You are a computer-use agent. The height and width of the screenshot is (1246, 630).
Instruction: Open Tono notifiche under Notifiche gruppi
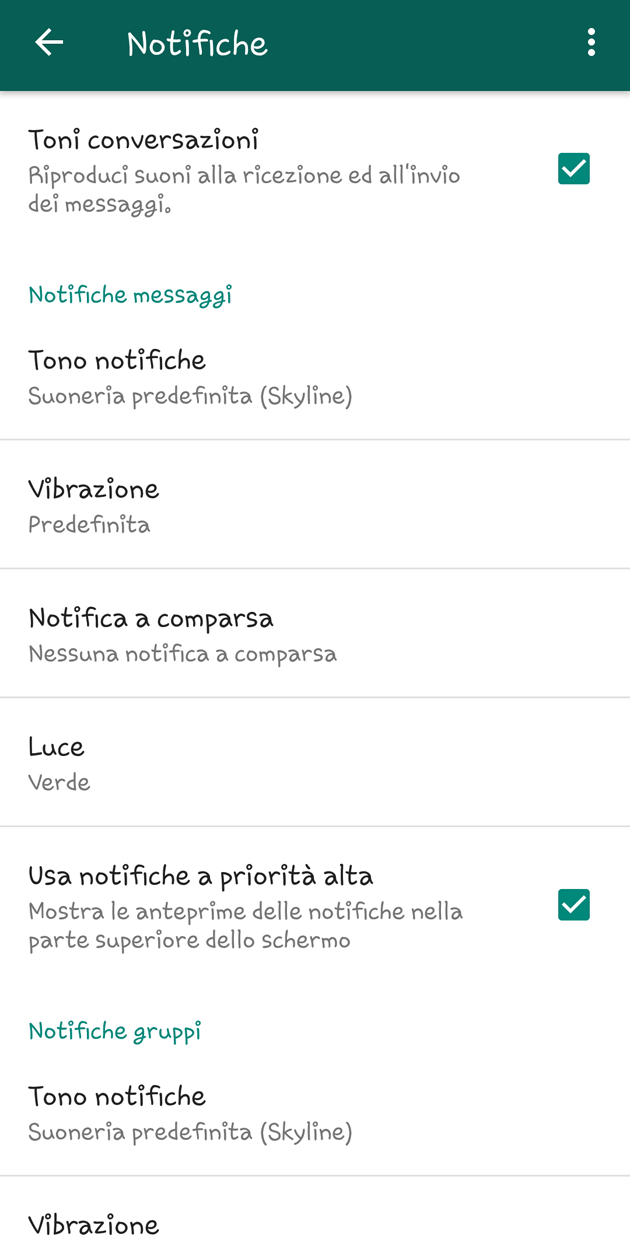pos(190,1113)
